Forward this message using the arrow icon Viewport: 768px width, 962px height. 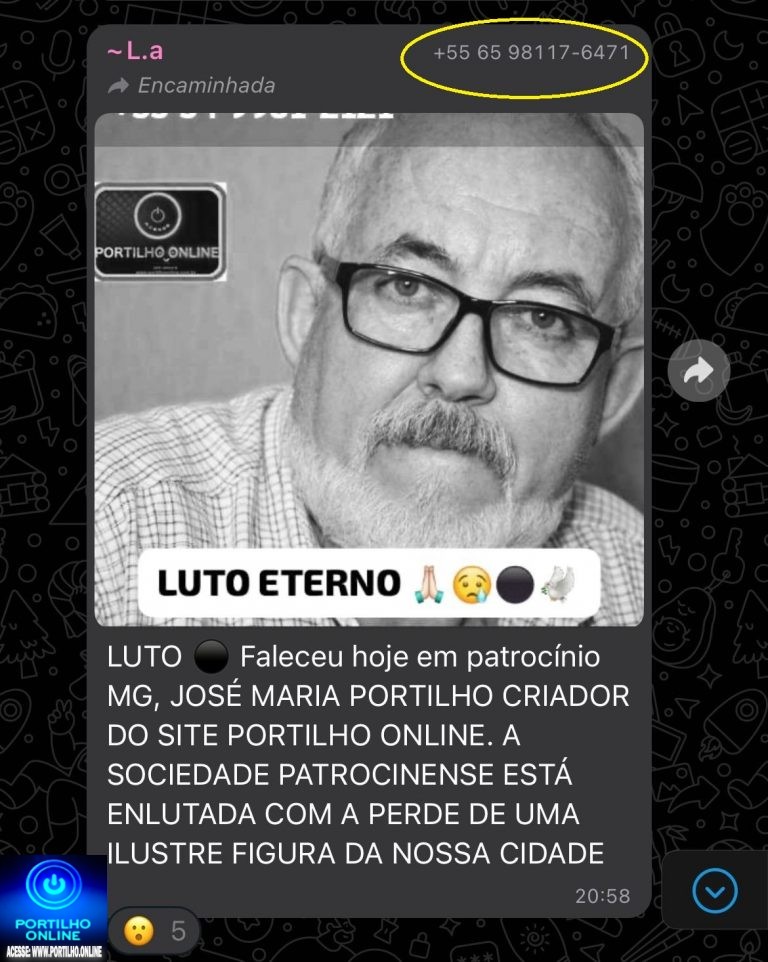click(x=698, y=372)
